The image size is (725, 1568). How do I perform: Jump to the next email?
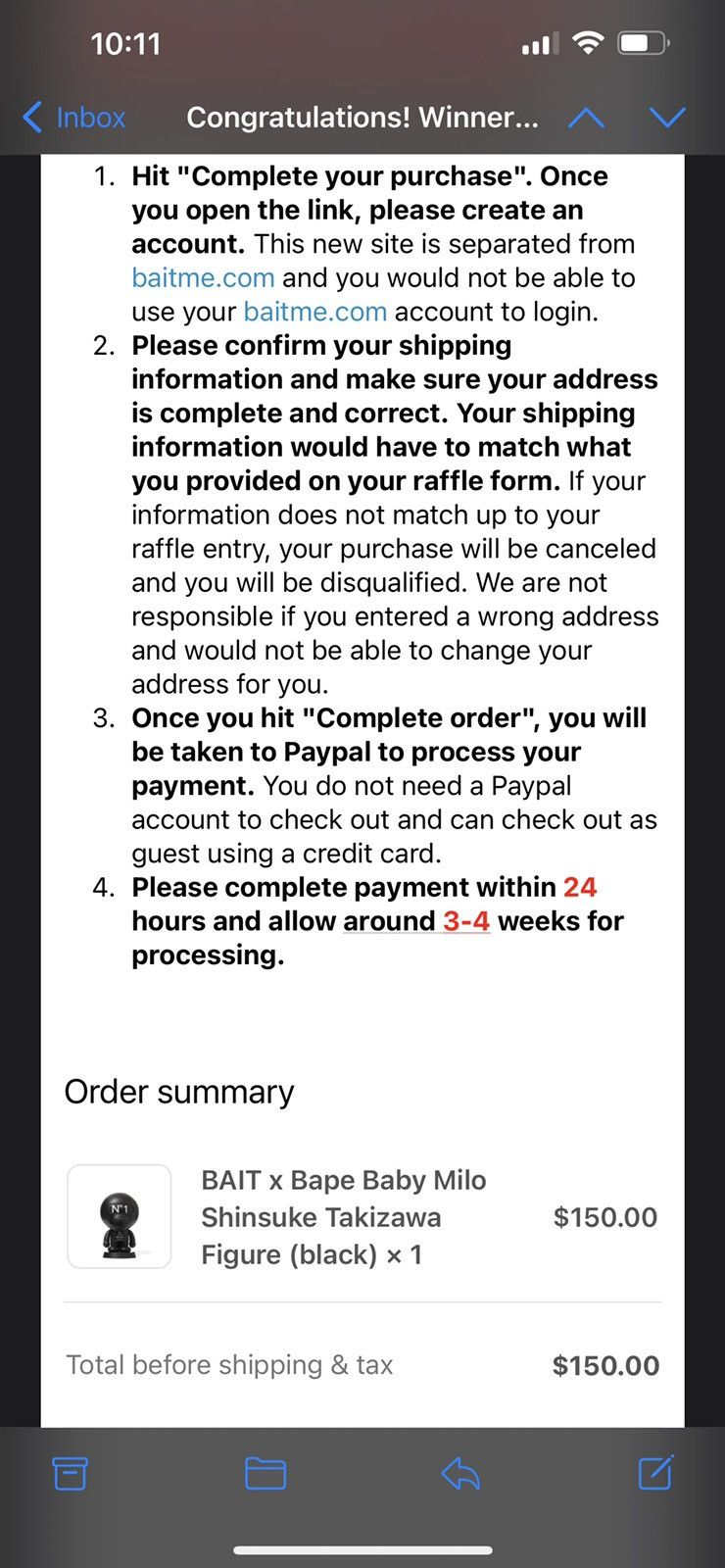point(667,118)
